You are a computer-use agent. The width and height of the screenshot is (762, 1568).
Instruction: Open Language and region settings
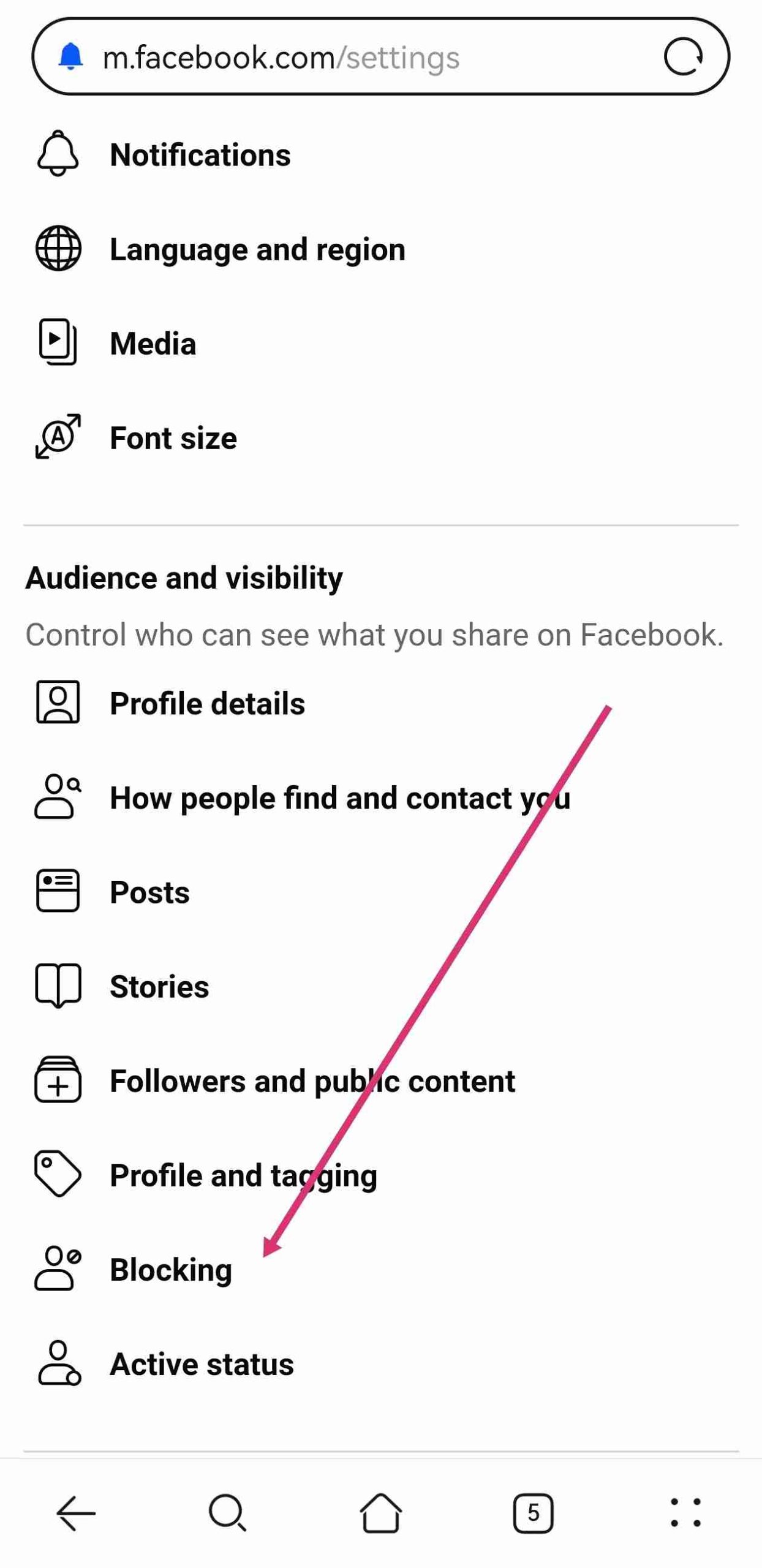[381, 249]
